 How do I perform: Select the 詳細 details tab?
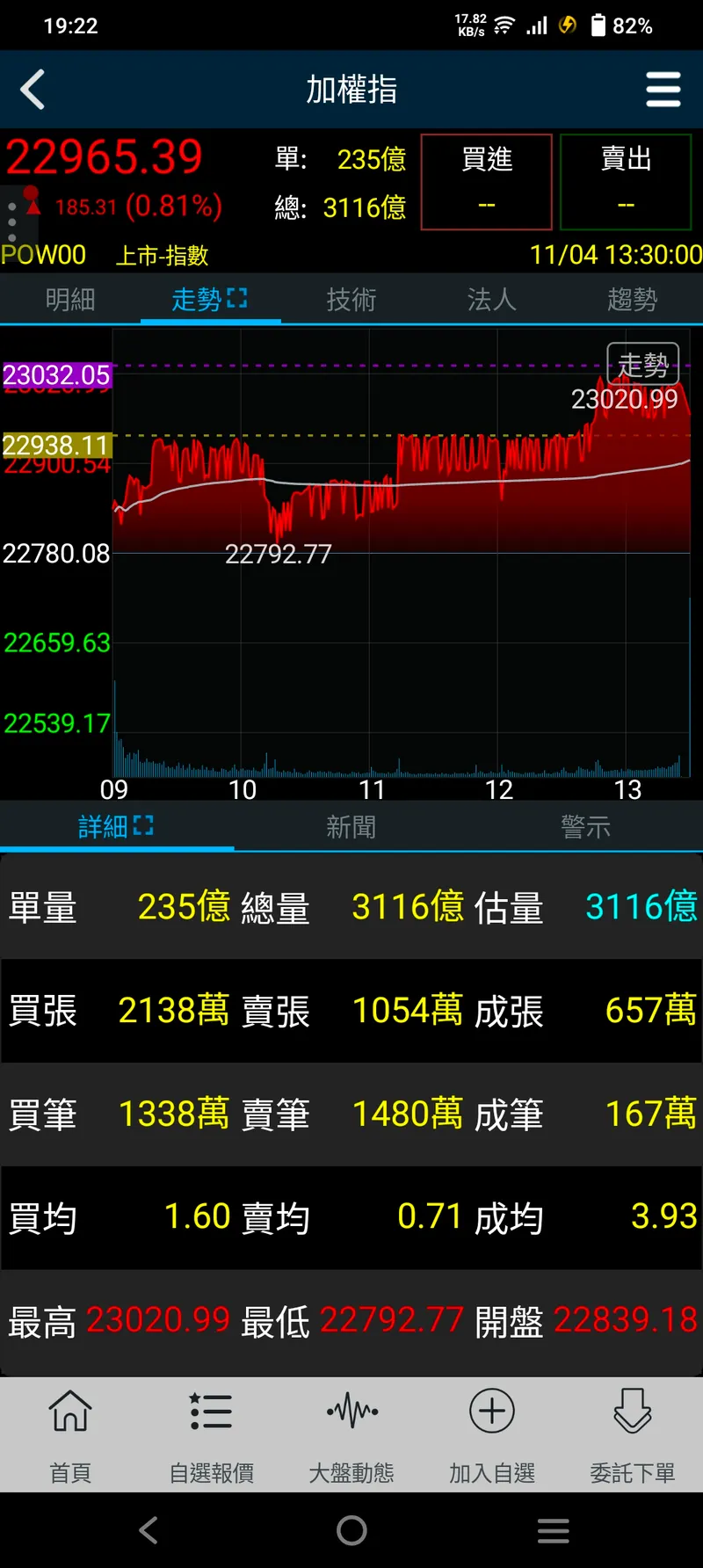coord(116,826)
